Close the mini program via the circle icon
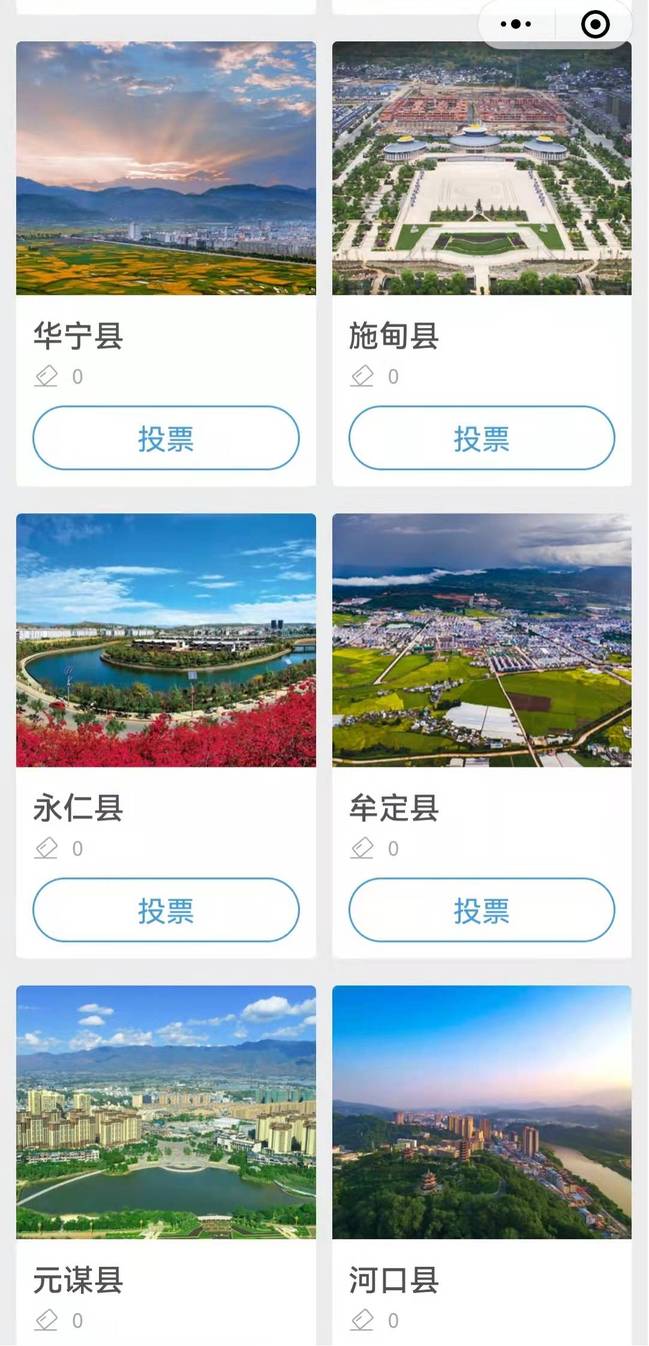 (595, 24)
